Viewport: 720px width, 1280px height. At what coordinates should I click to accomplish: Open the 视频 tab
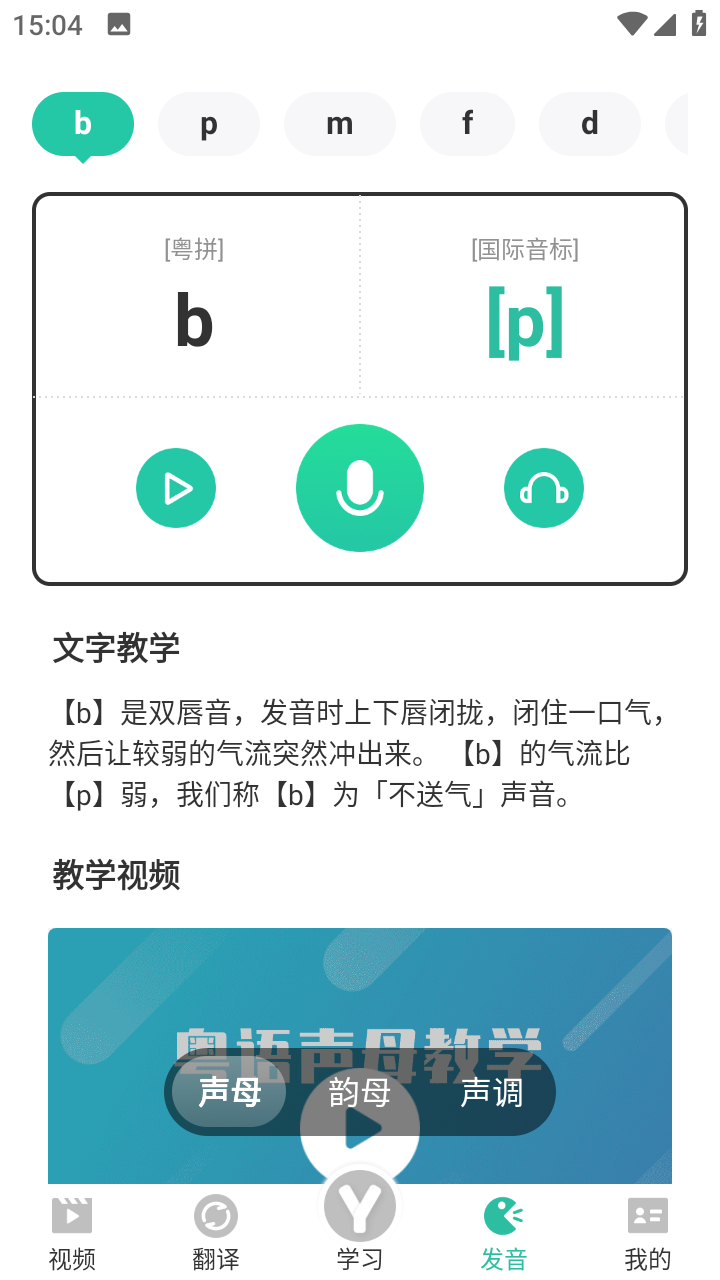point(72,1234)
